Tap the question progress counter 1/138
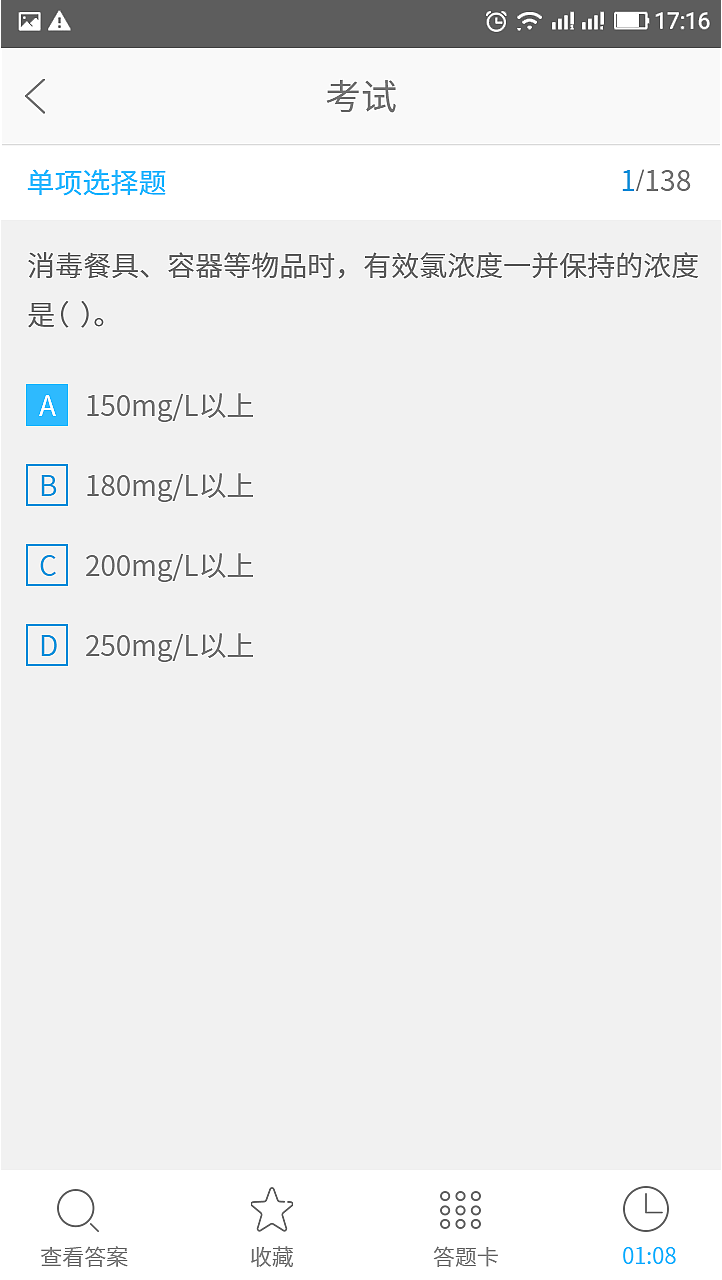This screenshot has height=1280, width=722. pos(657,182)
